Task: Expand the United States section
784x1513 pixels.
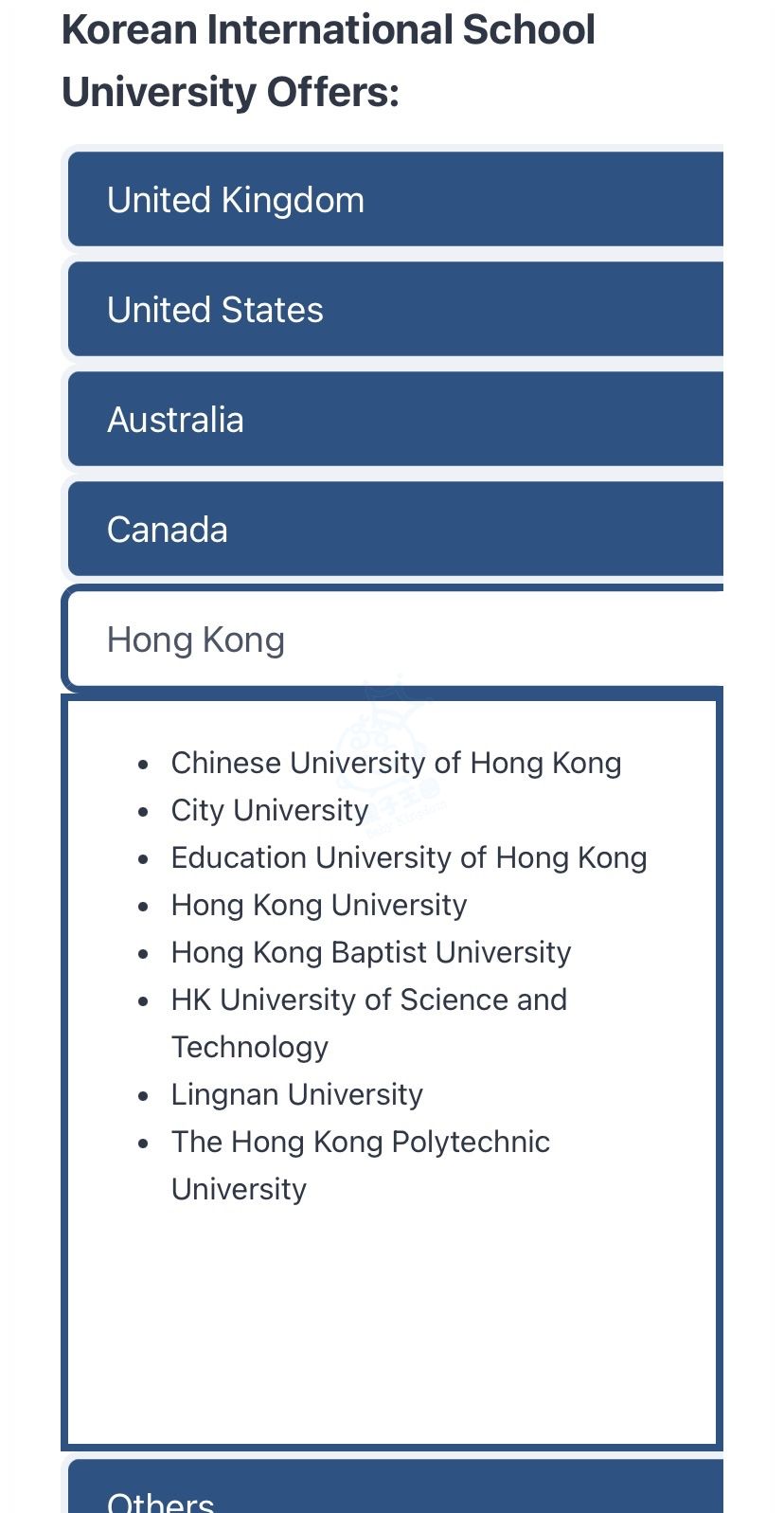Action: click(396, 310)
